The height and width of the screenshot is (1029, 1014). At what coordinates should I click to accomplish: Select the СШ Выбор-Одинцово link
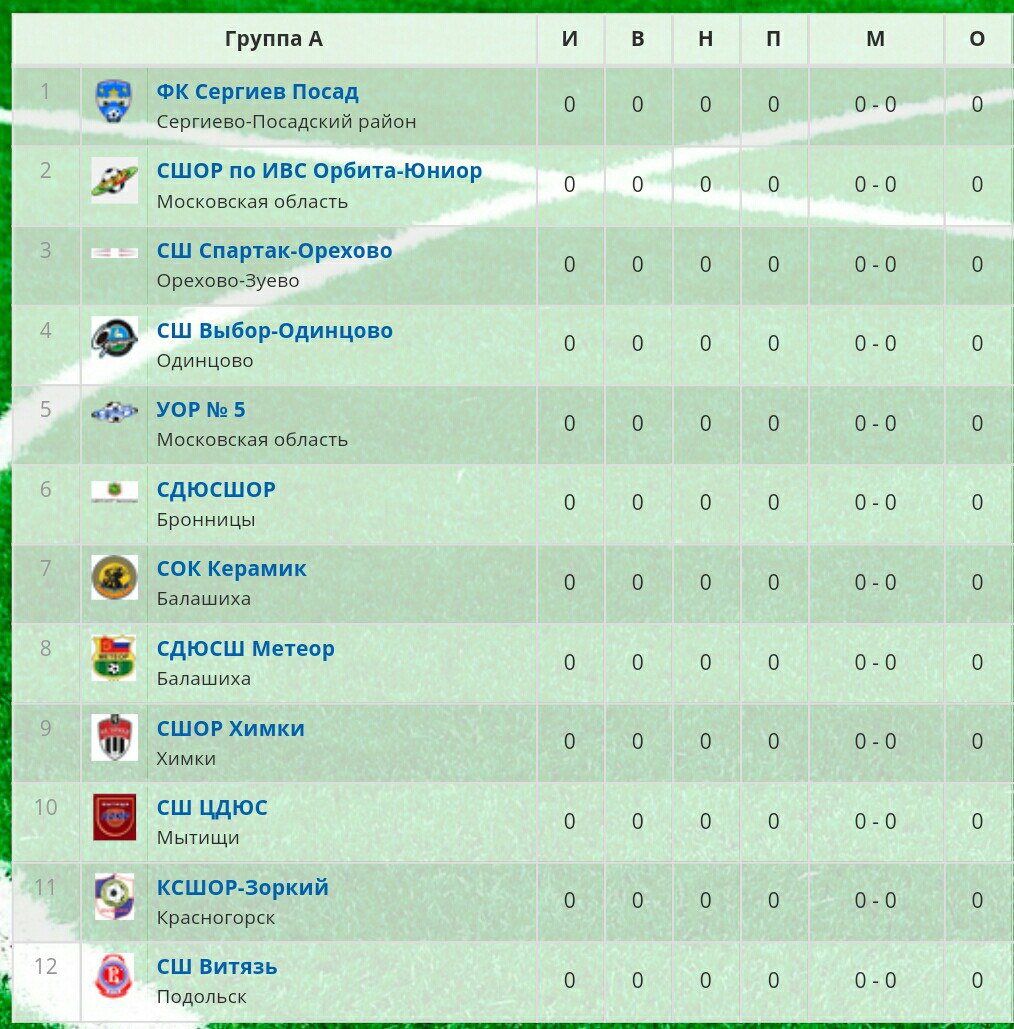point(274,331)
